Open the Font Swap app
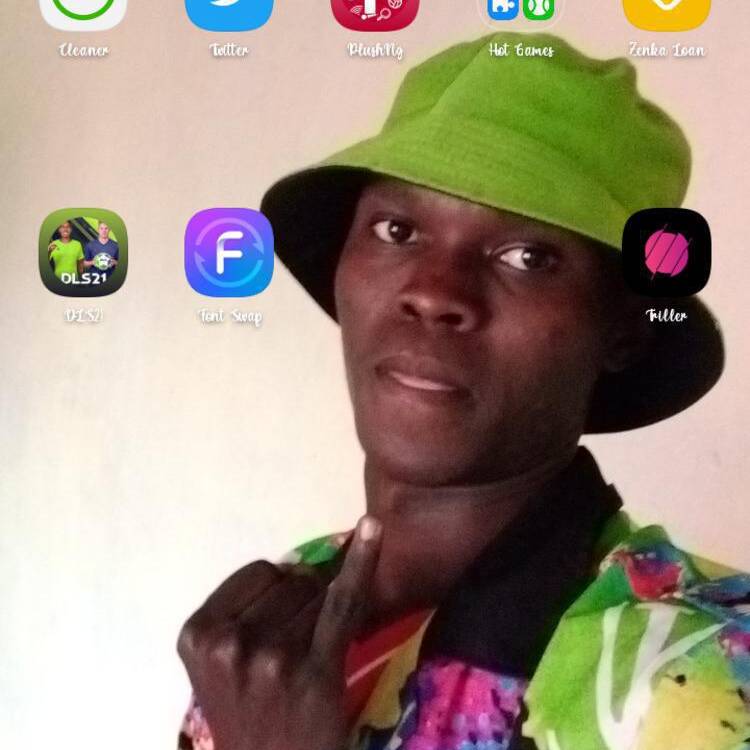Viewport: 750px width, 750px height. [x=229, y=253]
